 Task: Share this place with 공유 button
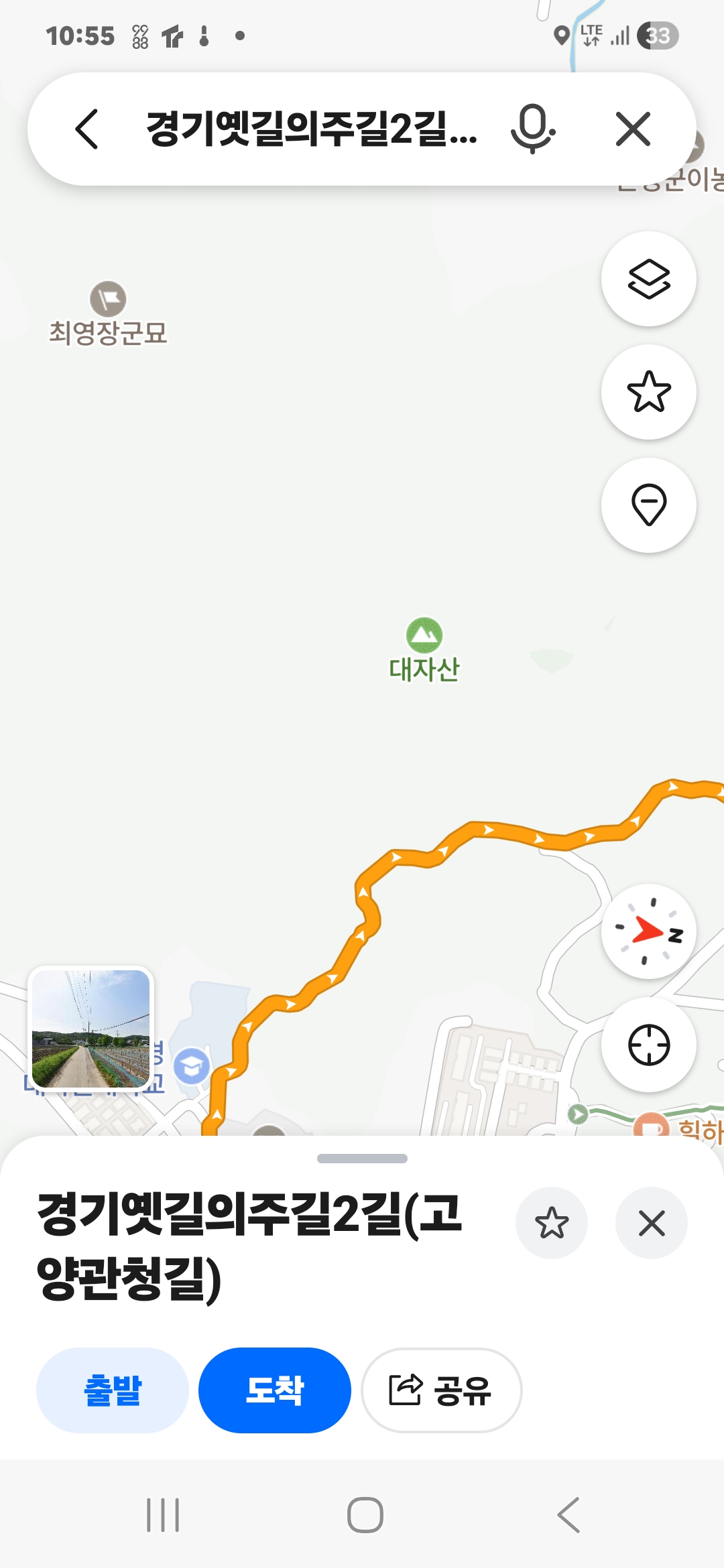point(441,1390)
